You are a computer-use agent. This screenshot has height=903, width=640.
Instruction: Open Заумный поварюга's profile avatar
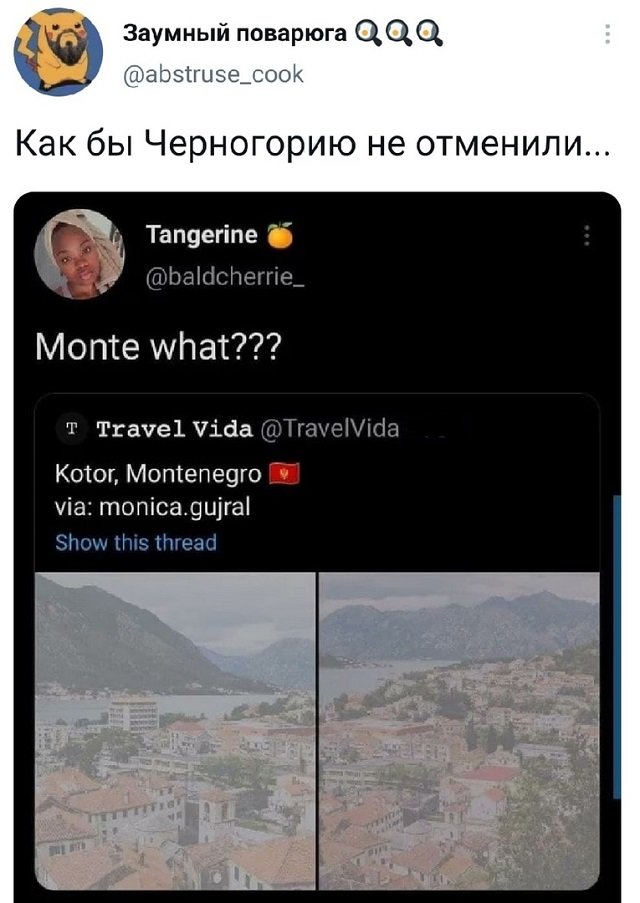click(58, 51)
